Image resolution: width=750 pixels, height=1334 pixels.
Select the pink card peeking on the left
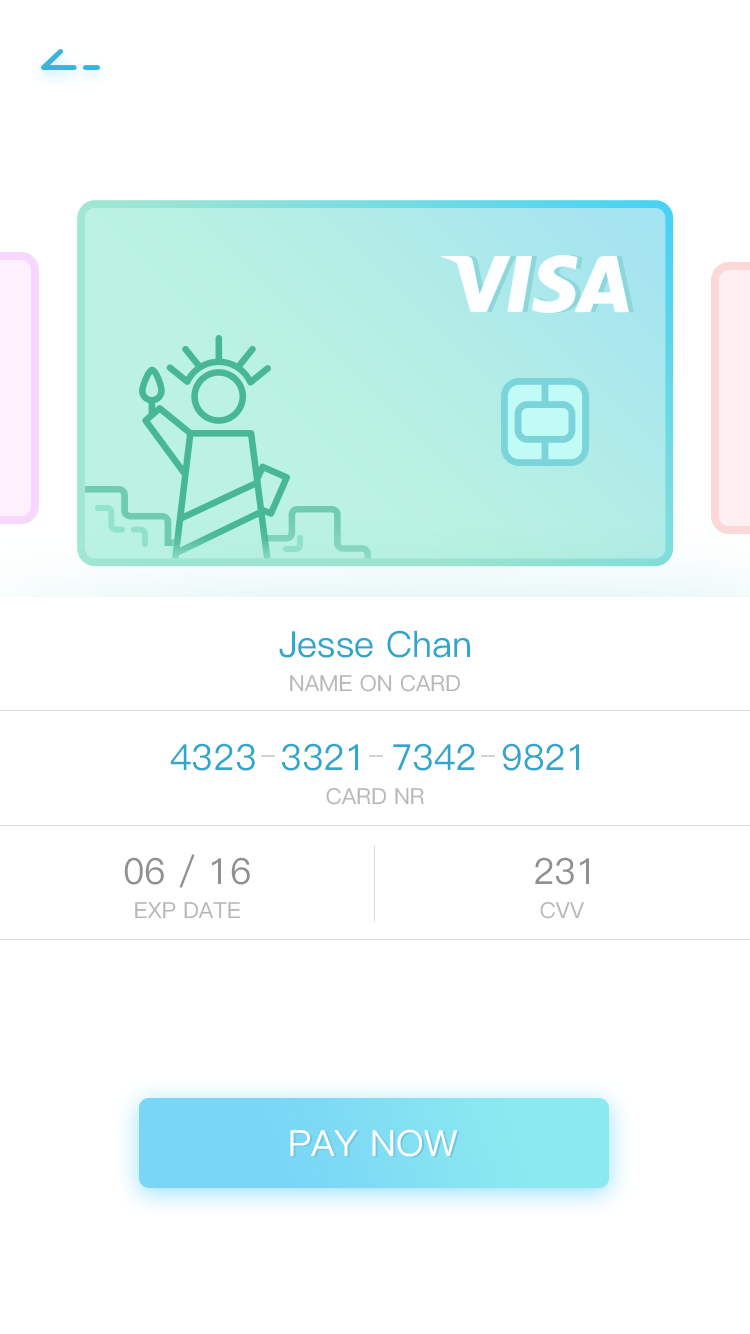coord(17,388)
